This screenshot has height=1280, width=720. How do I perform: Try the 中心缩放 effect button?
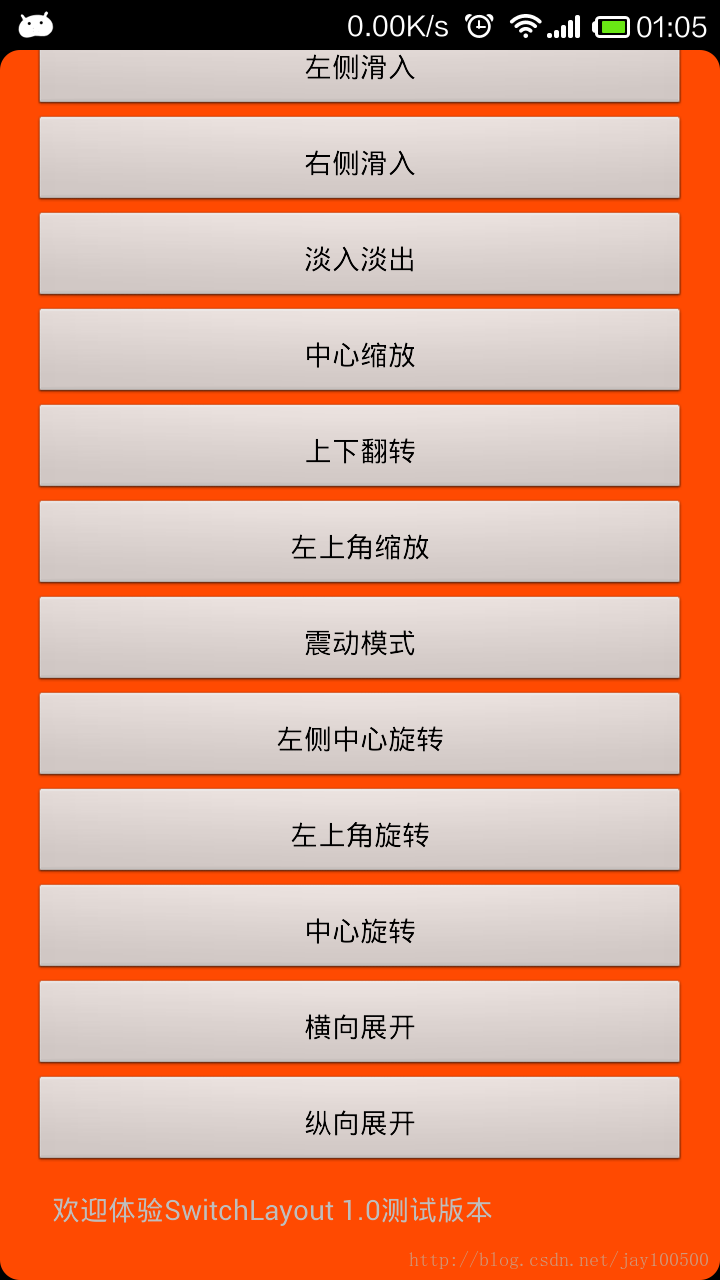[360, 350]
